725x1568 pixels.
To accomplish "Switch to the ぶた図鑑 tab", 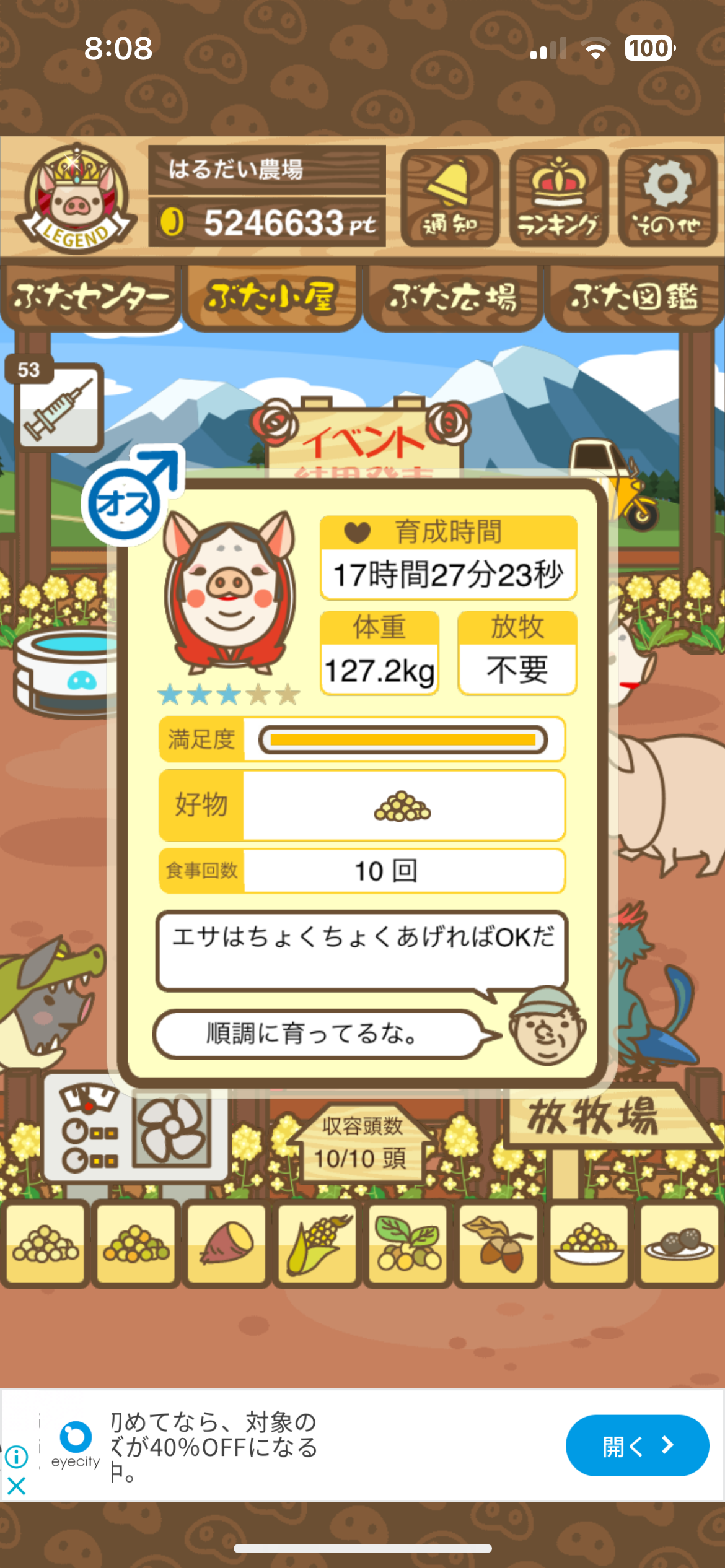I will [634, 297].
